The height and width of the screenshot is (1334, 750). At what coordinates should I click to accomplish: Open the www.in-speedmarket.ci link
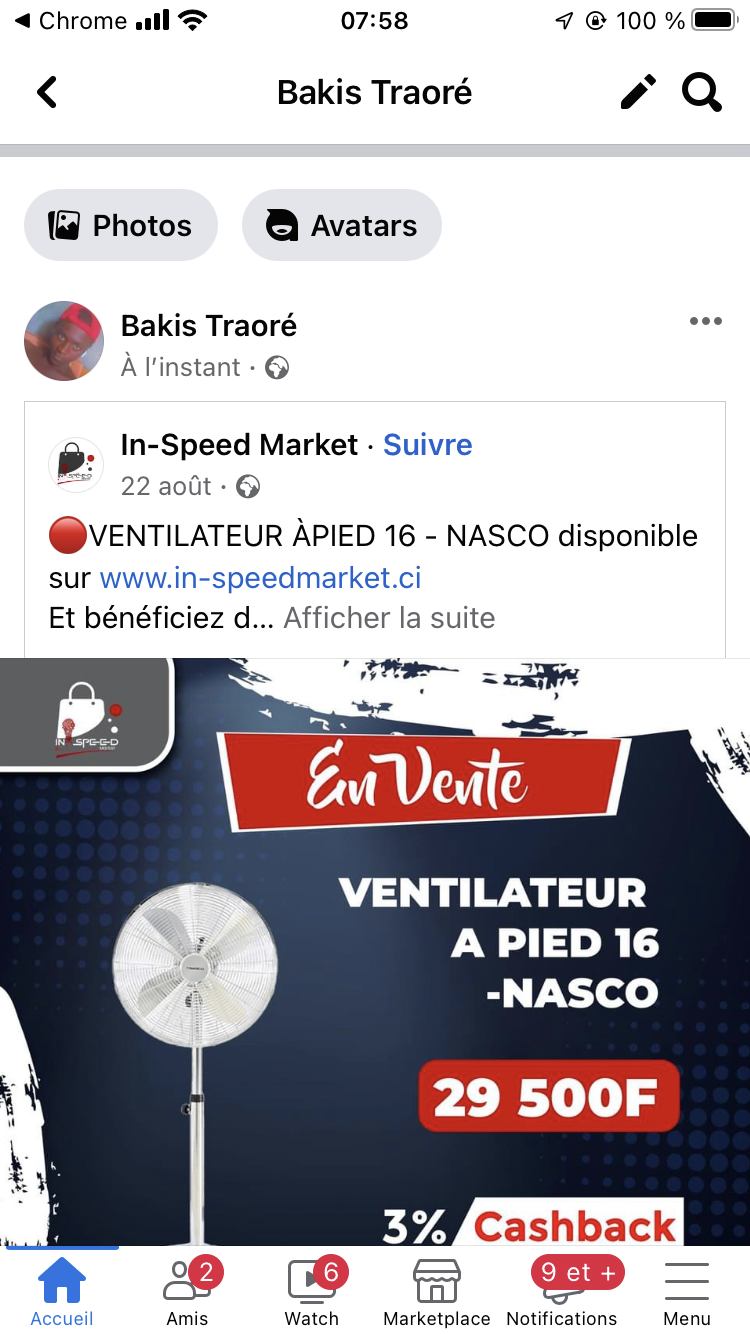tap(260, 577)
